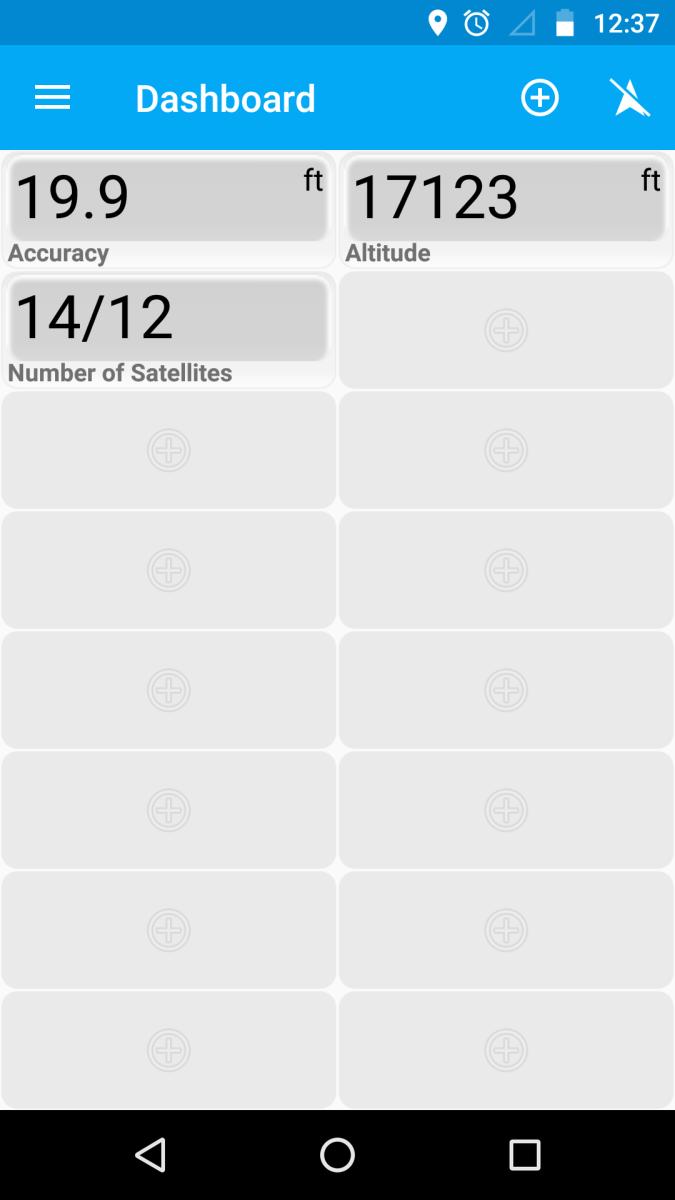The width and height of the screenshot is (675, 1200).
Task: Open the hamburger navigation drawer
Action: click(x=52, y=98)
